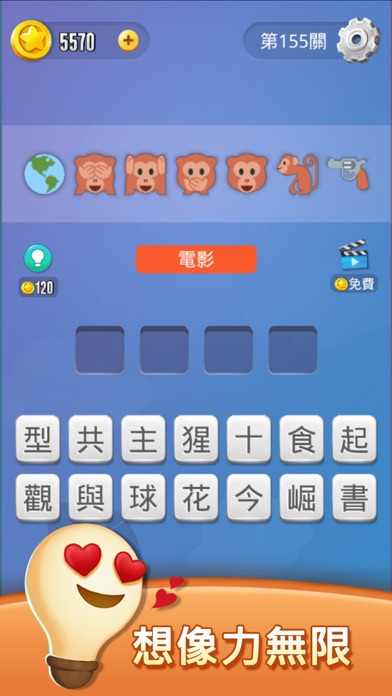Select the character tile 崛

click(301, 498)
